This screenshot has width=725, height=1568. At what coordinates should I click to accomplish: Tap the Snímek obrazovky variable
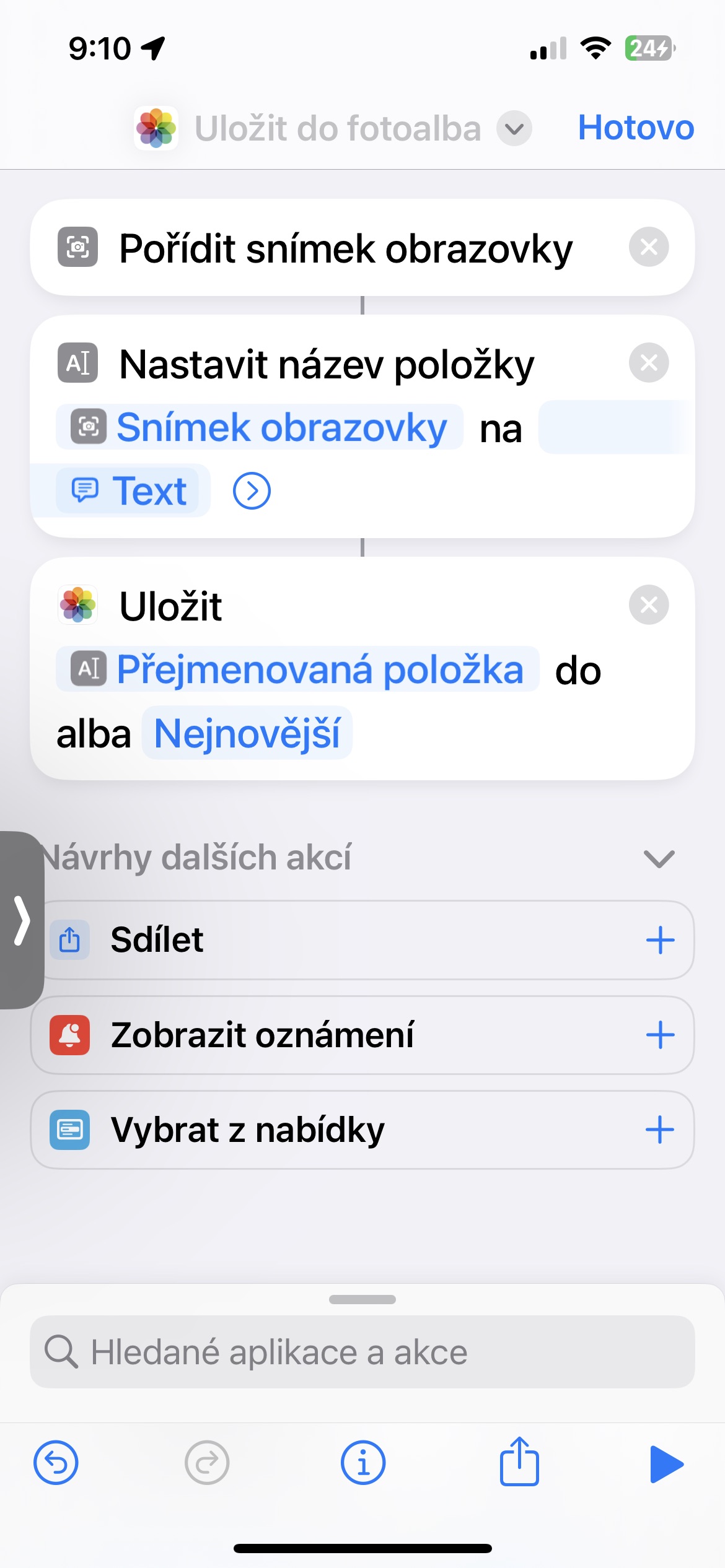[260, 427]
